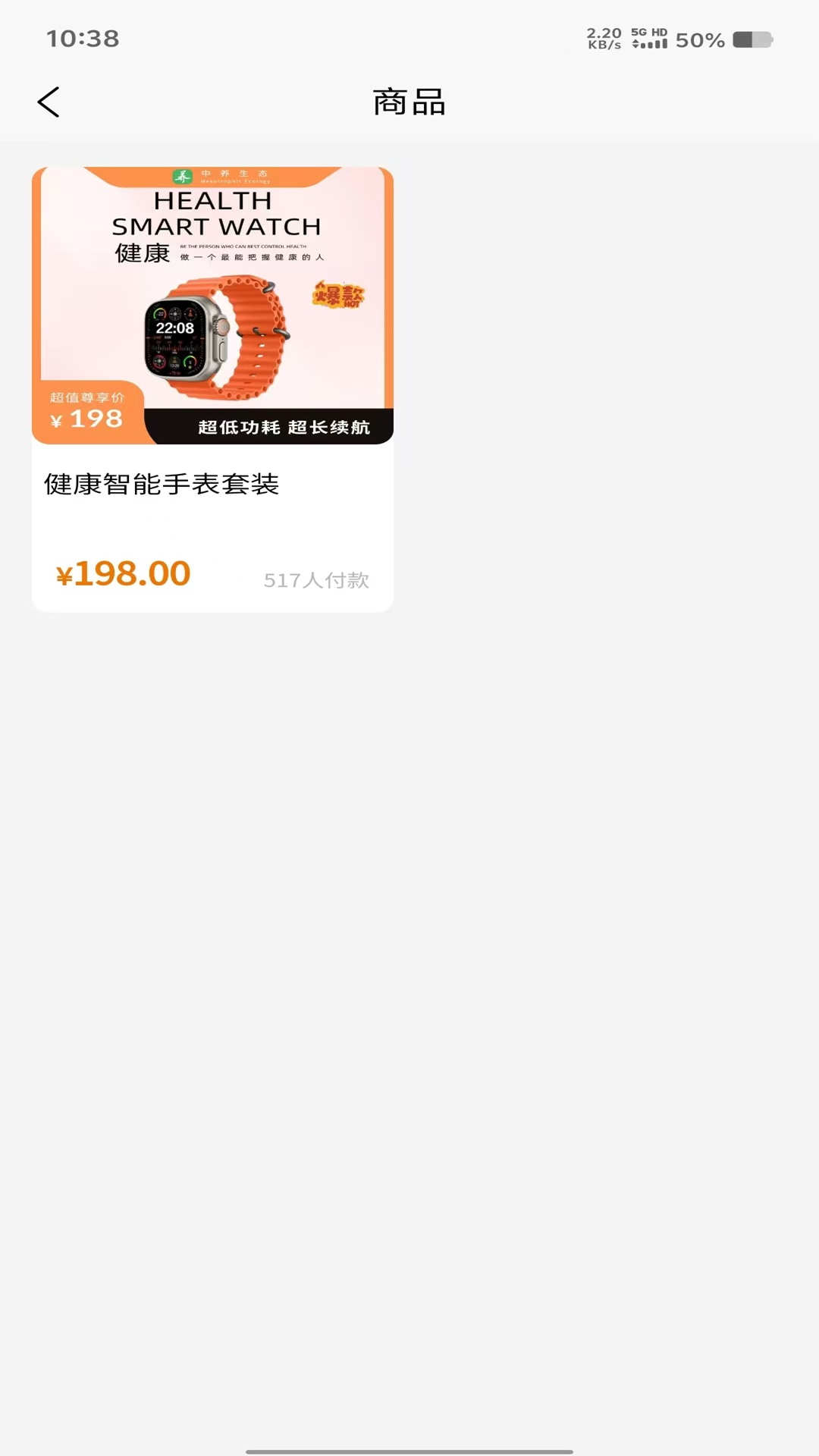Open the 健康智能手表套装 product listing

162,483
